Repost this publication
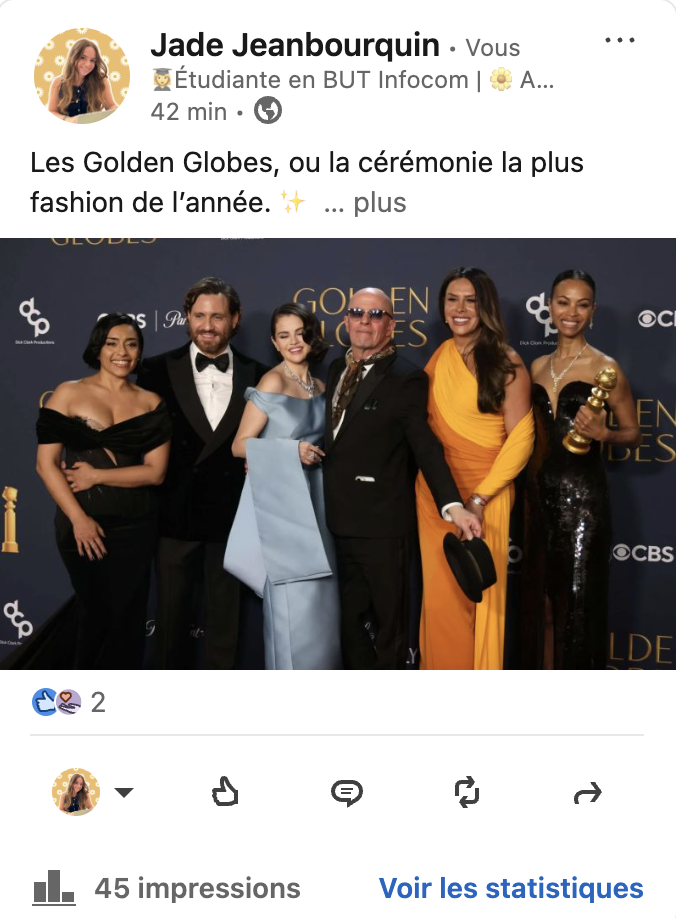The width and height of the screenshot is (676, 918). 467,793
